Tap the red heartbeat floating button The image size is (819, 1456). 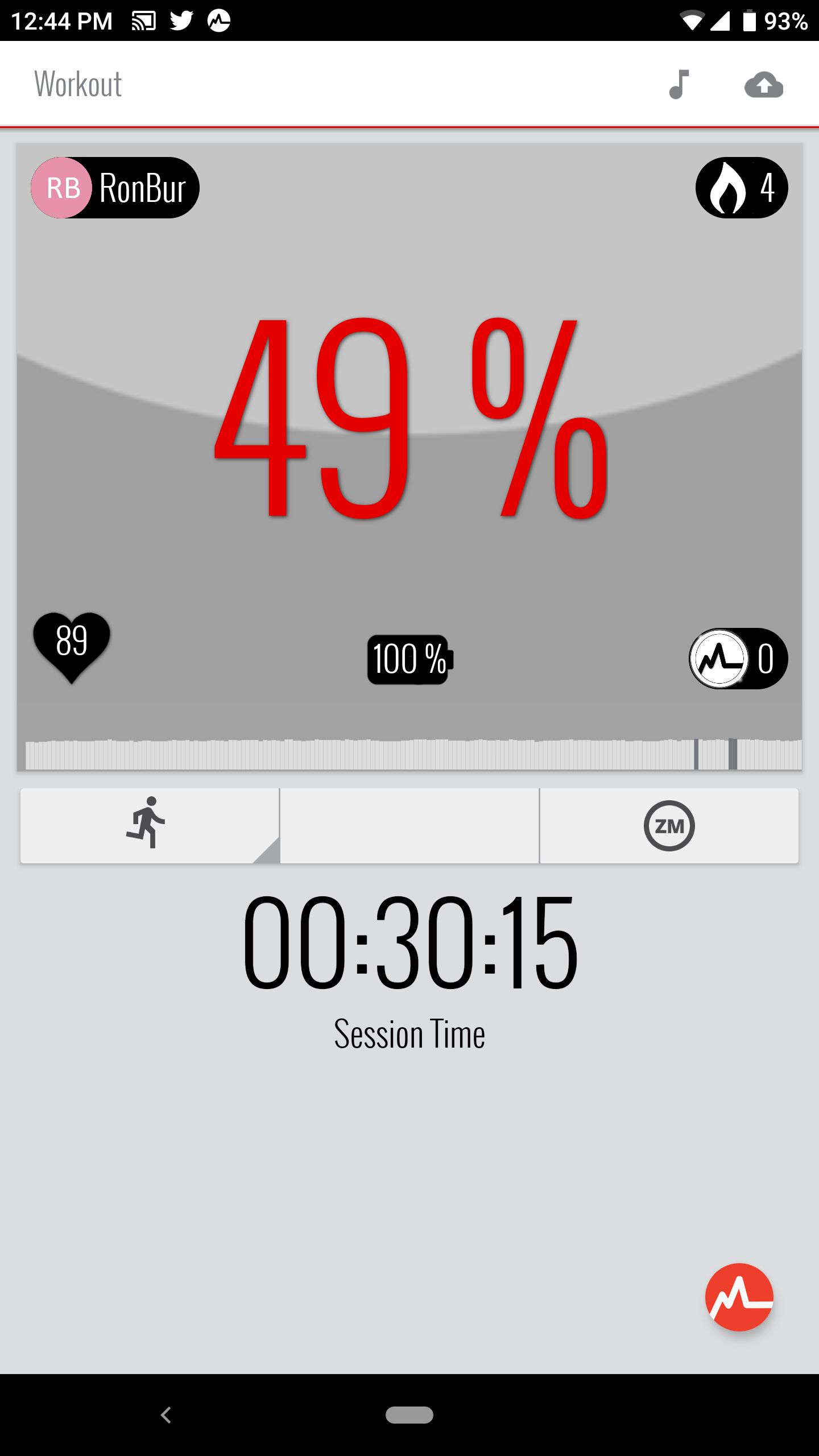(x=739, y=1297)
